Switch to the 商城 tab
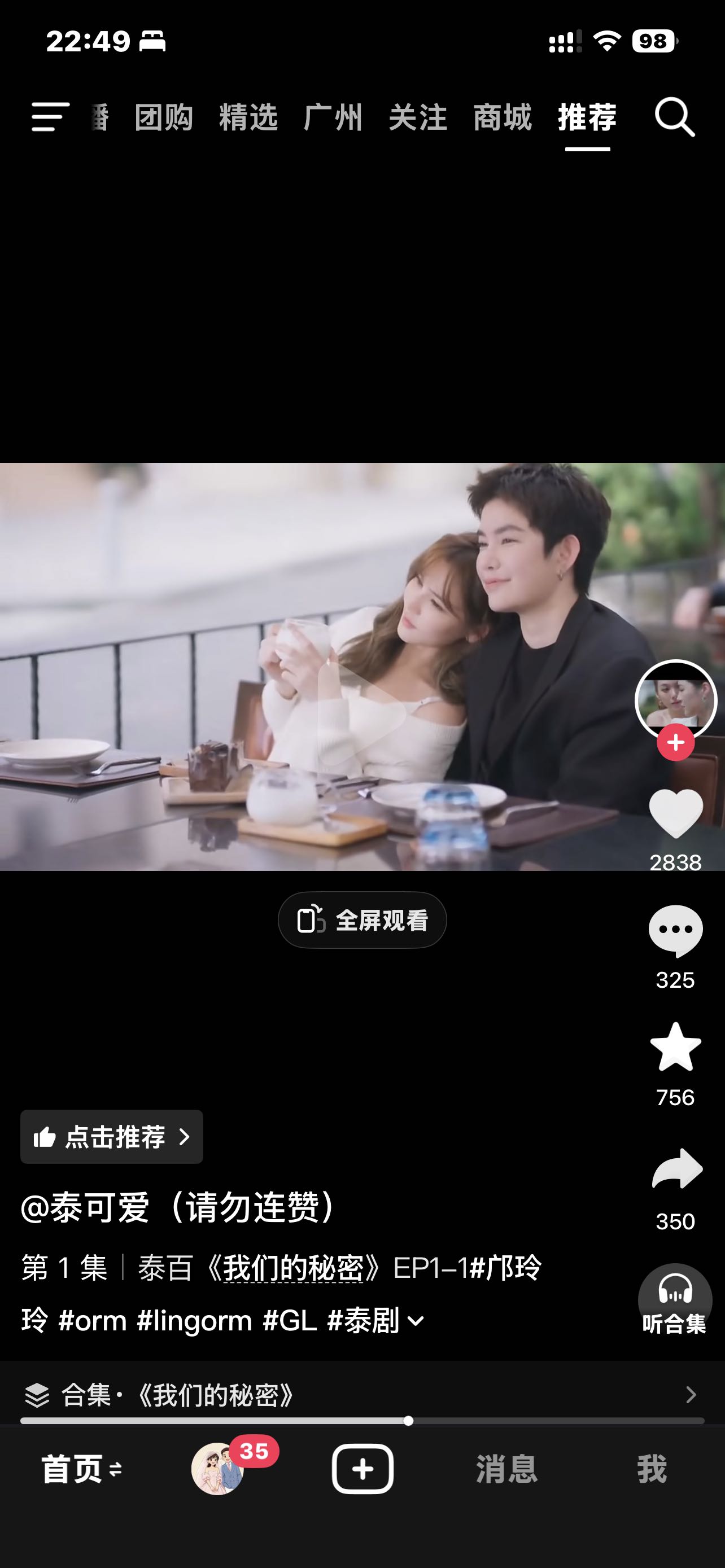The width and height of the screenshot is (725, 1568). [x=502, y=117]
